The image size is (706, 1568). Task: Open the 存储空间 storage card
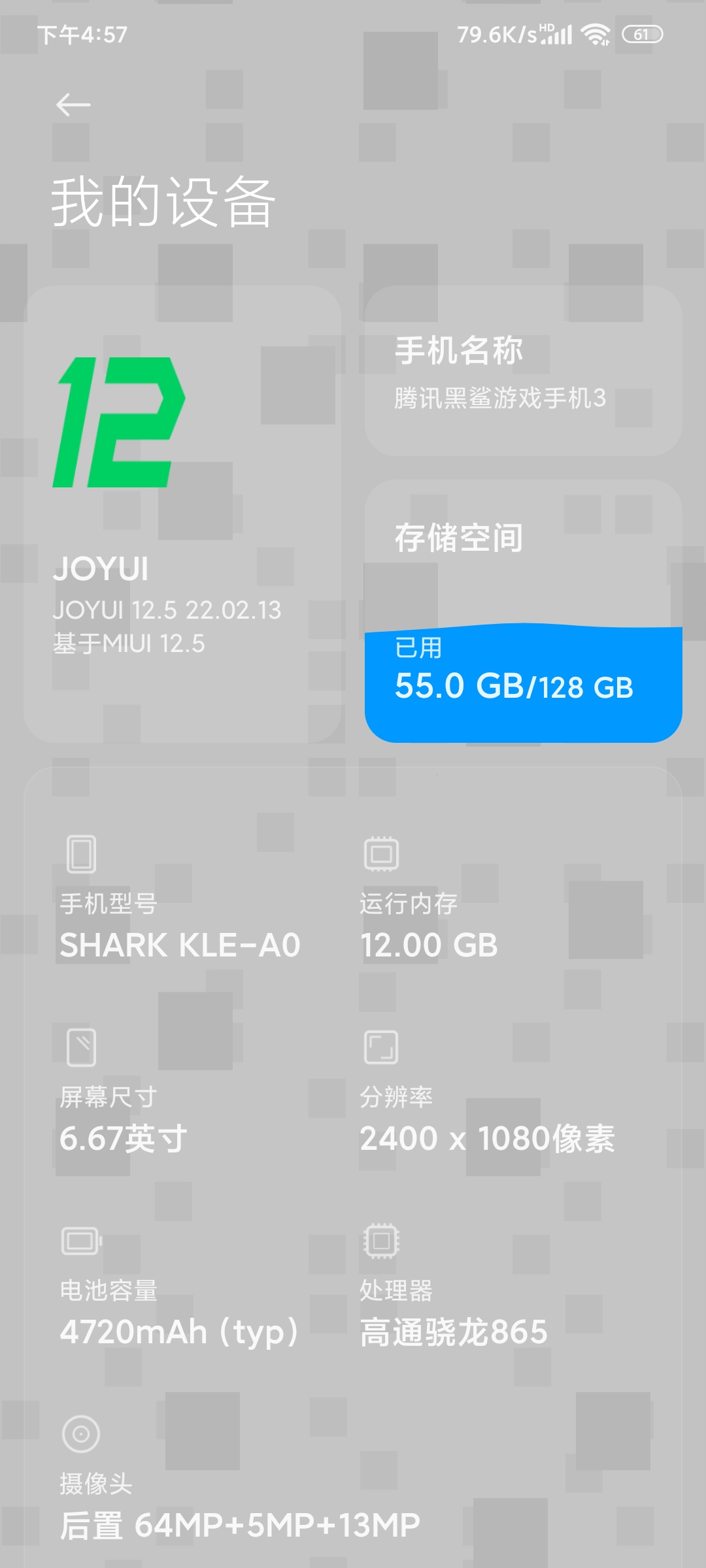click(x=523, y=611)
